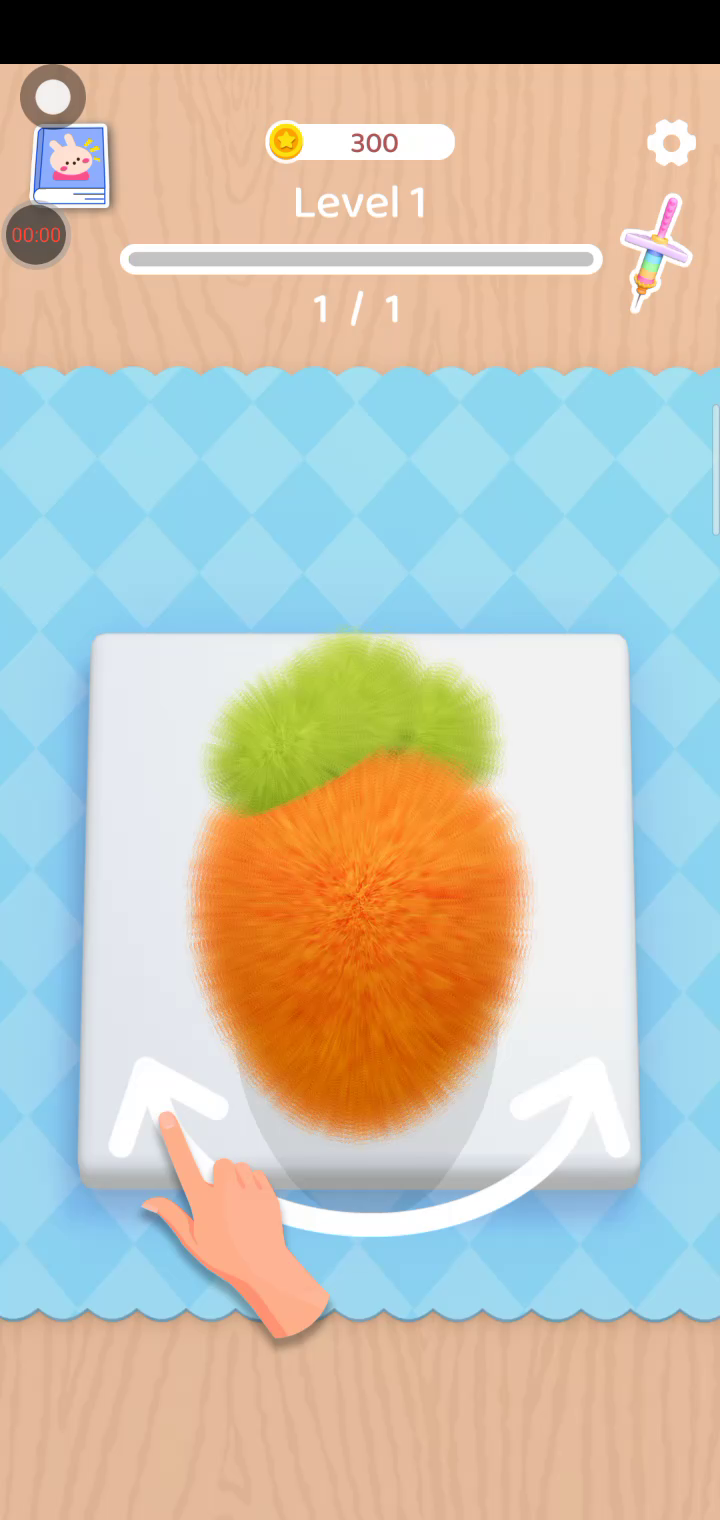
Task: Open the settings gear
Action: 671,143
